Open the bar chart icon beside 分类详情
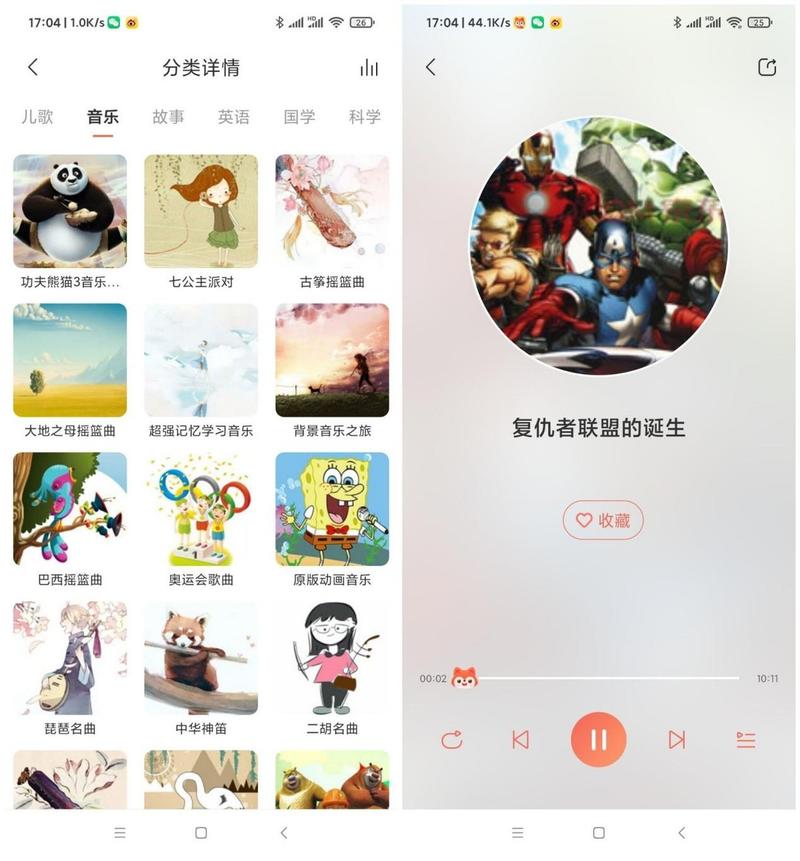800x861 pixels. point(369,67)
